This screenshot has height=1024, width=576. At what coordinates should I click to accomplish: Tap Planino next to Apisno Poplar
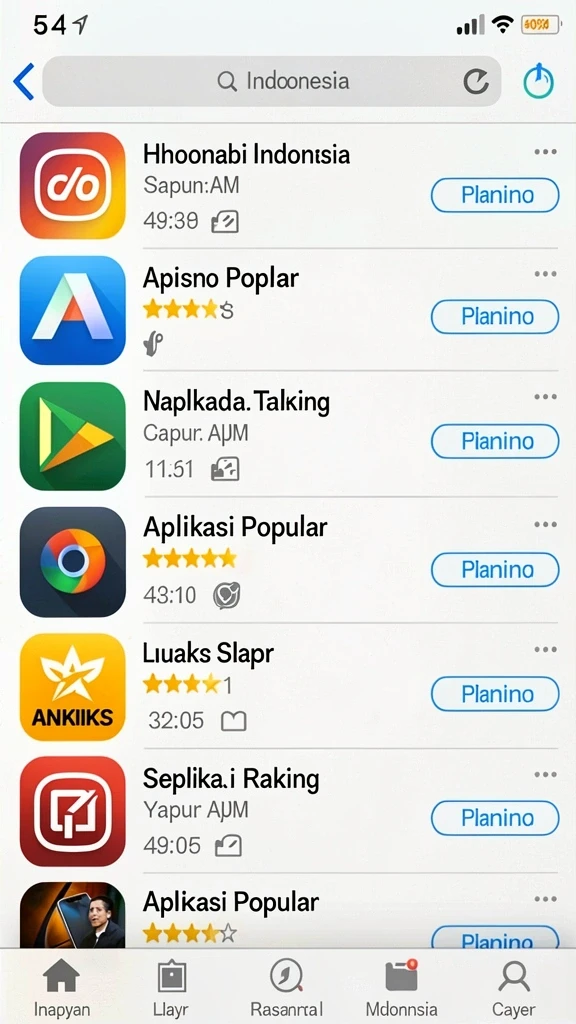495,317
